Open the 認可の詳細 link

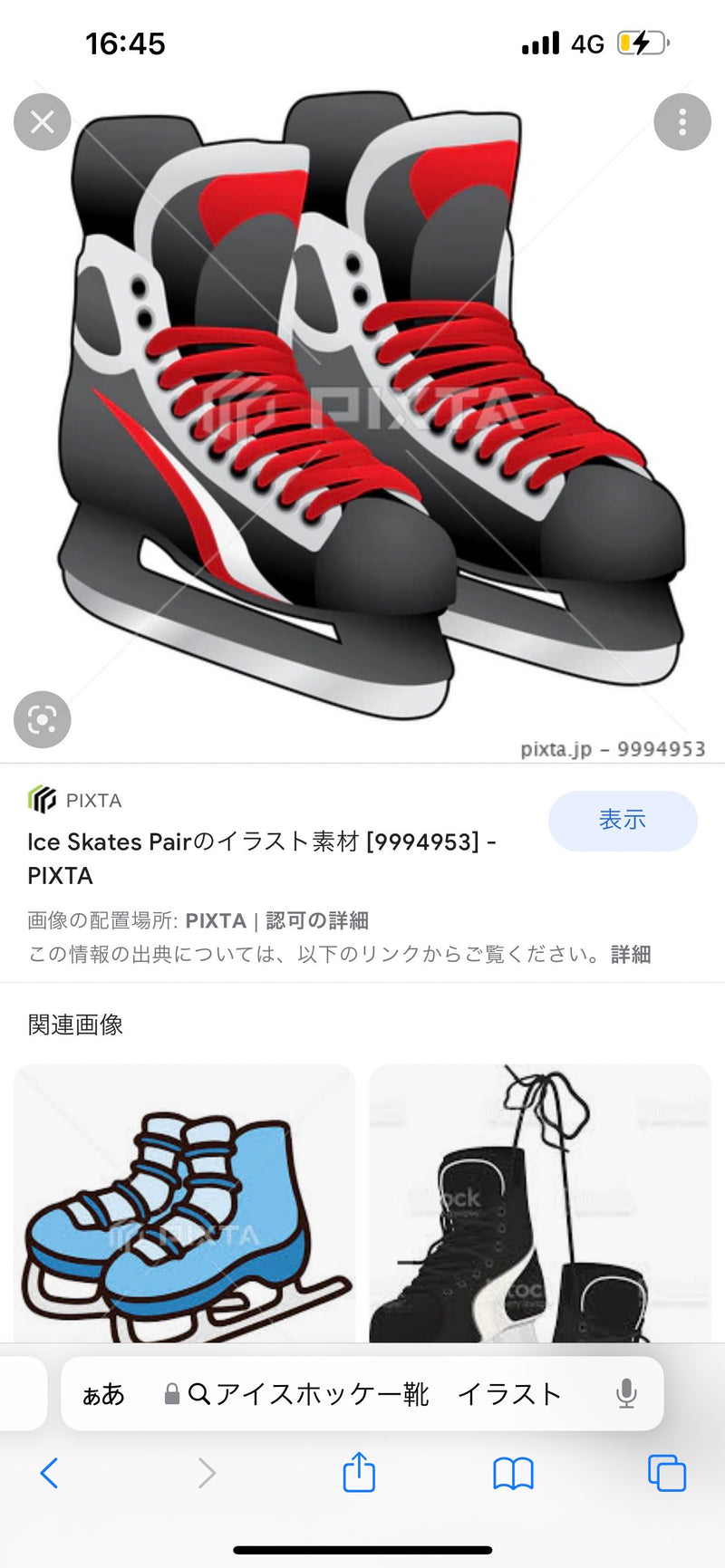[x=316, y=920]
